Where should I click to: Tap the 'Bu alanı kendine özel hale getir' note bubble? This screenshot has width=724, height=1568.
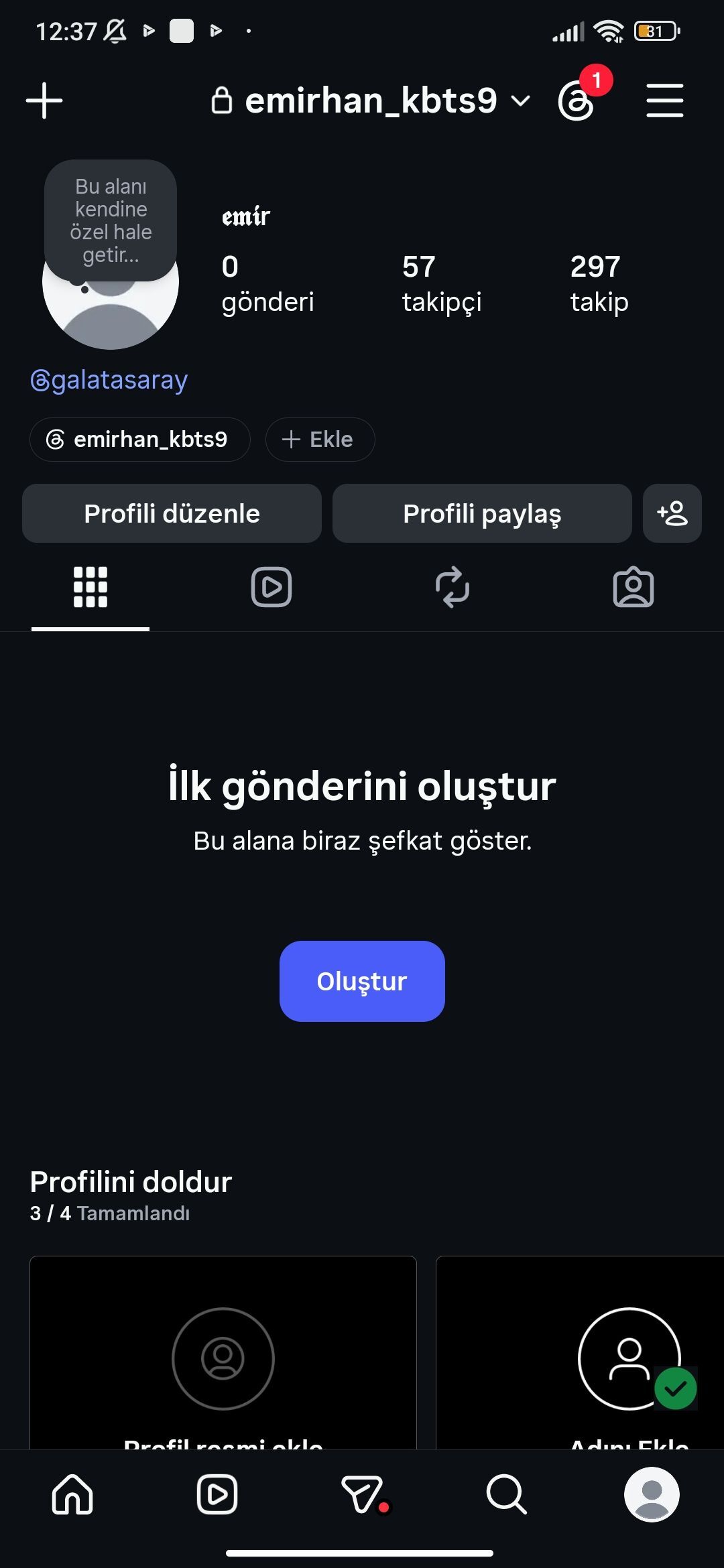pyautogui.click(x=111, y=220)
